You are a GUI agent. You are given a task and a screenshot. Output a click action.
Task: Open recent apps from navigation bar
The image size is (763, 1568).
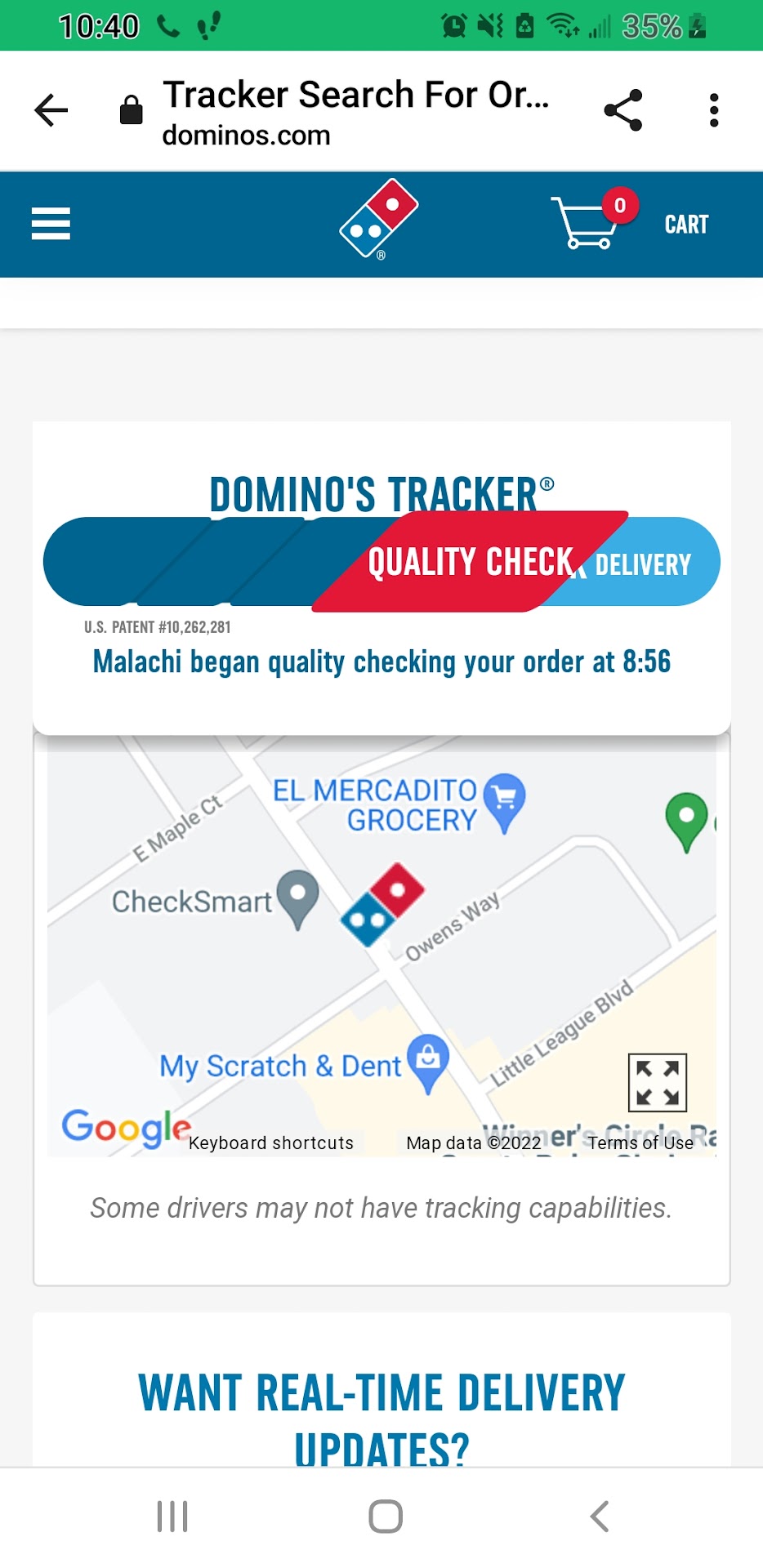(172, 1517)
